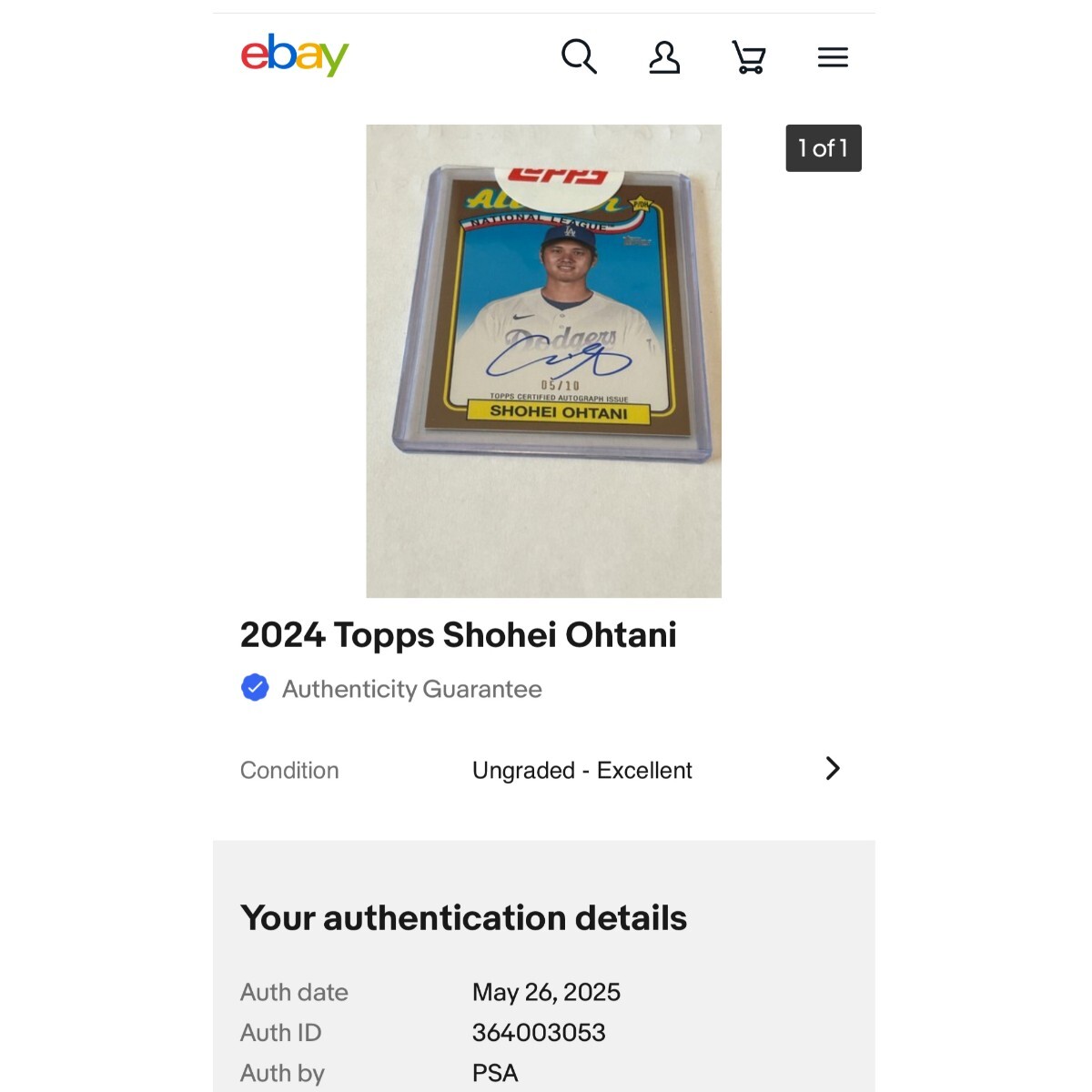Open the shopping cart
1092x1092 pixels.
click(749, 57)
